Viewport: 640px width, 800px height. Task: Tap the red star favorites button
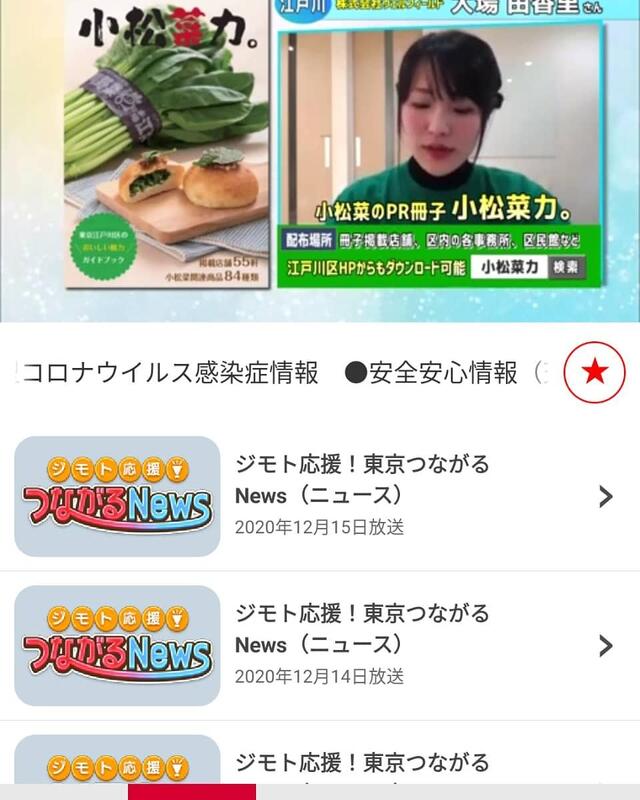(594, 374)
